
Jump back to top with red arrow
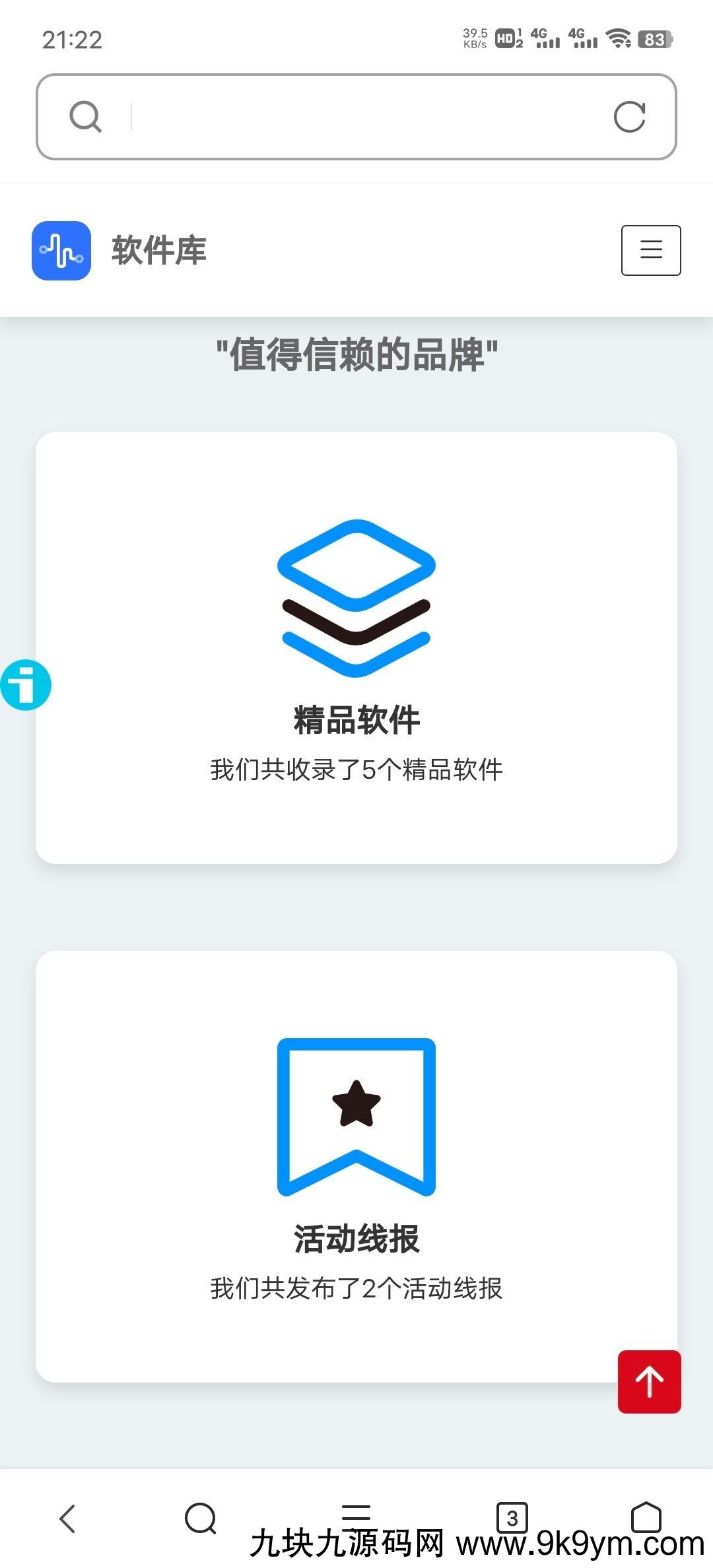click(x=650, y=1382)
